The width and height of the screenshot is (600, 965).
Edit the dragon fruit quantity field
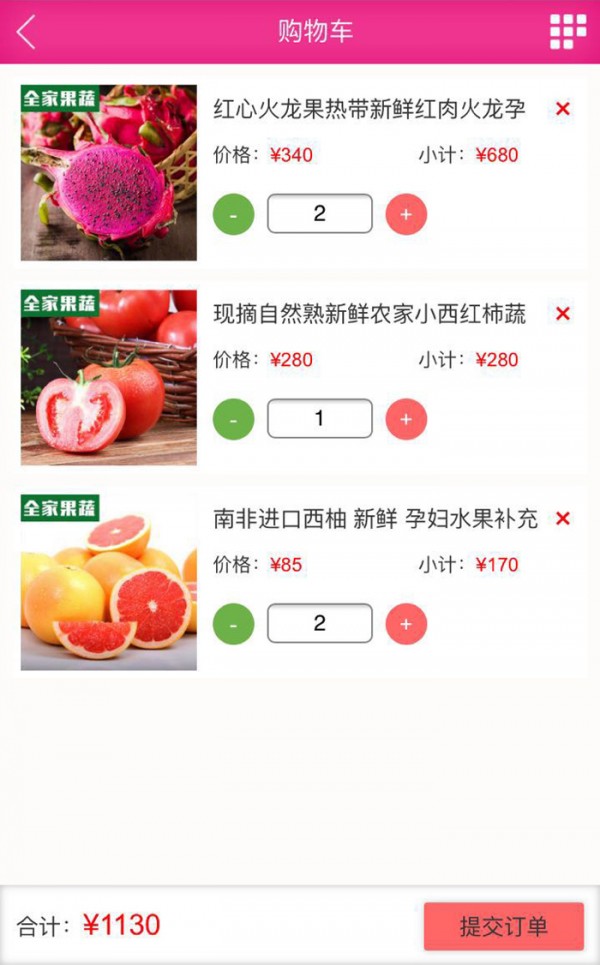319,214
